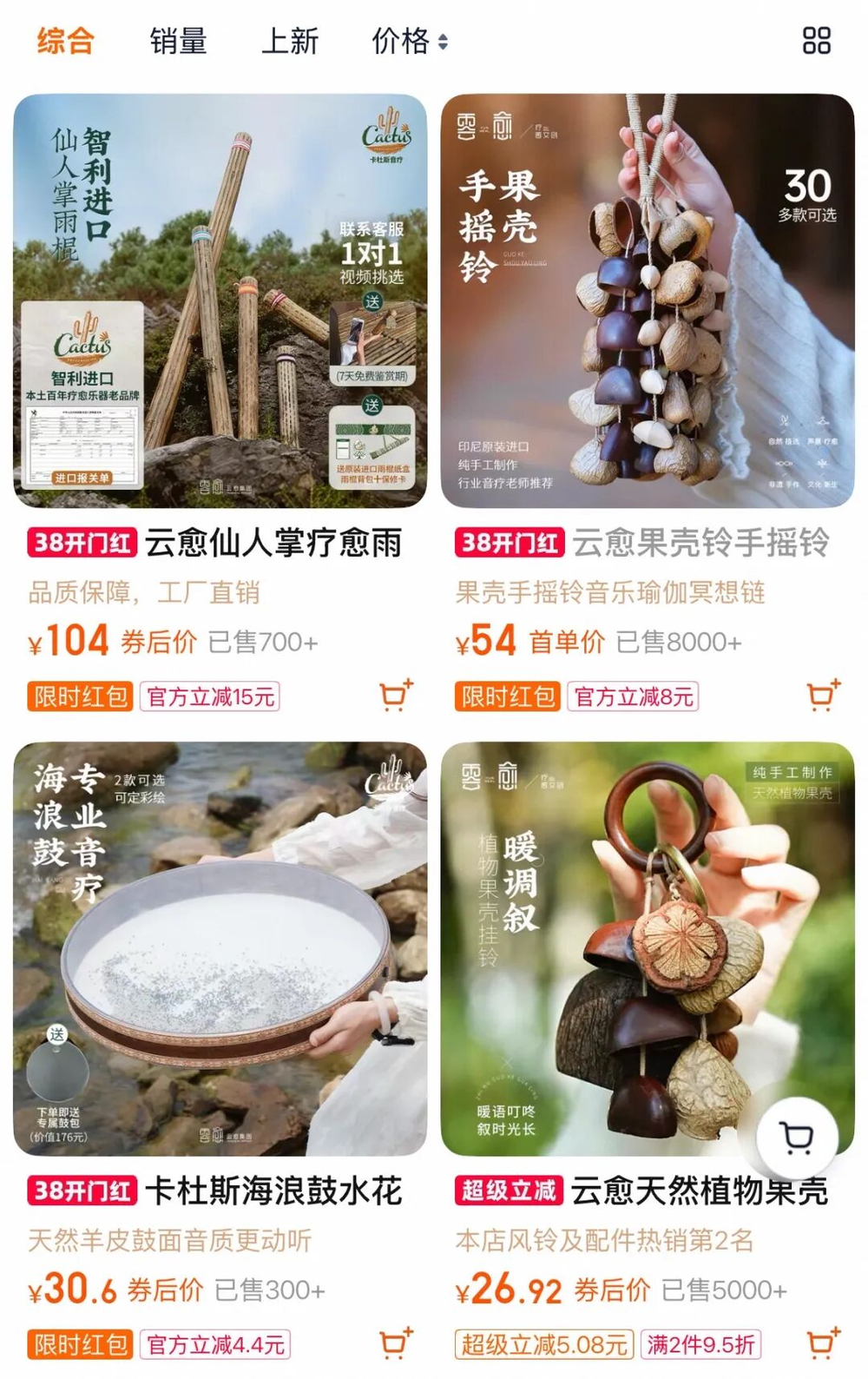Switch to the 综合 sort tab
This screenshot has height=1379, width=868.
pyautogui.click(x=64, y=41)
